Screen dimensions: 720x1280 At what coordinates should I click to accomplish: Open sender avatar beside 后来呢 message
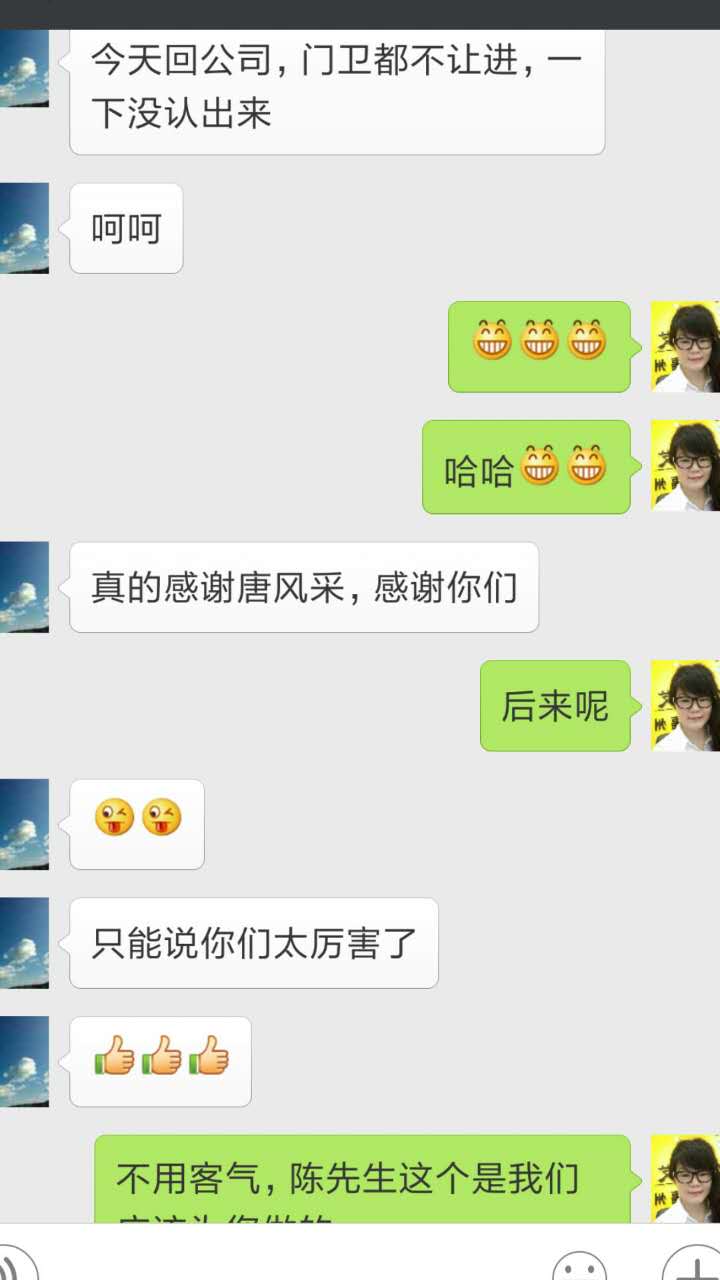686,705
